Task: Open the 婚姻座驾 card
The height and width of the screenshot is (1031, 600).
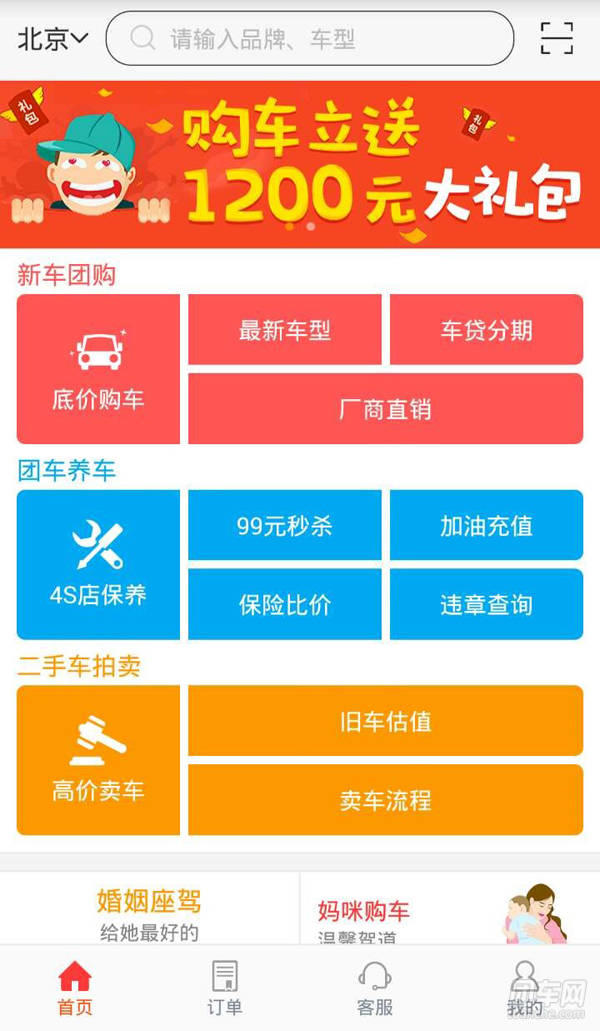Action: click(149, 912)
